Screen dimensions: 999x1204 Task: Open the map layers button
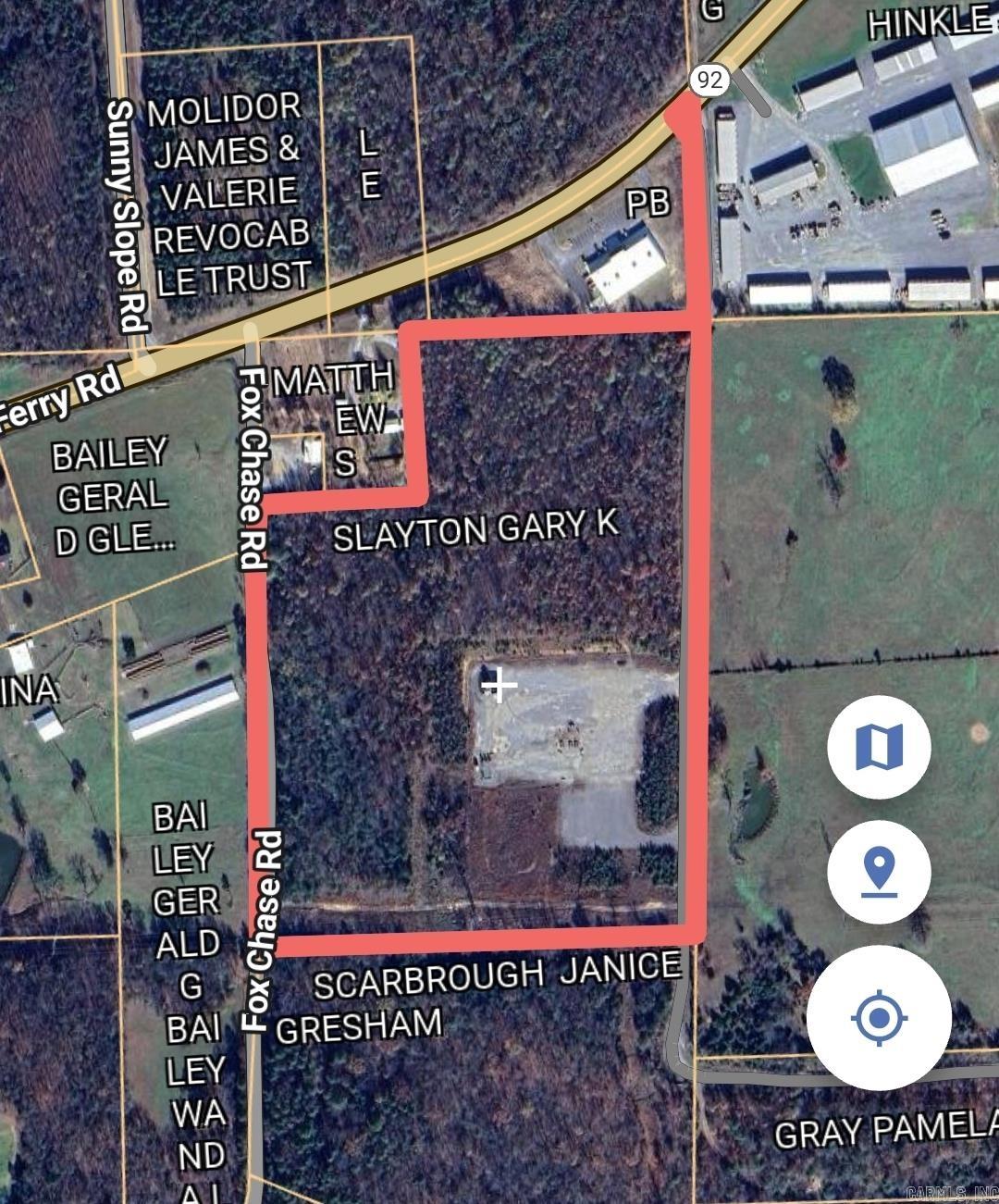(879, 747)
